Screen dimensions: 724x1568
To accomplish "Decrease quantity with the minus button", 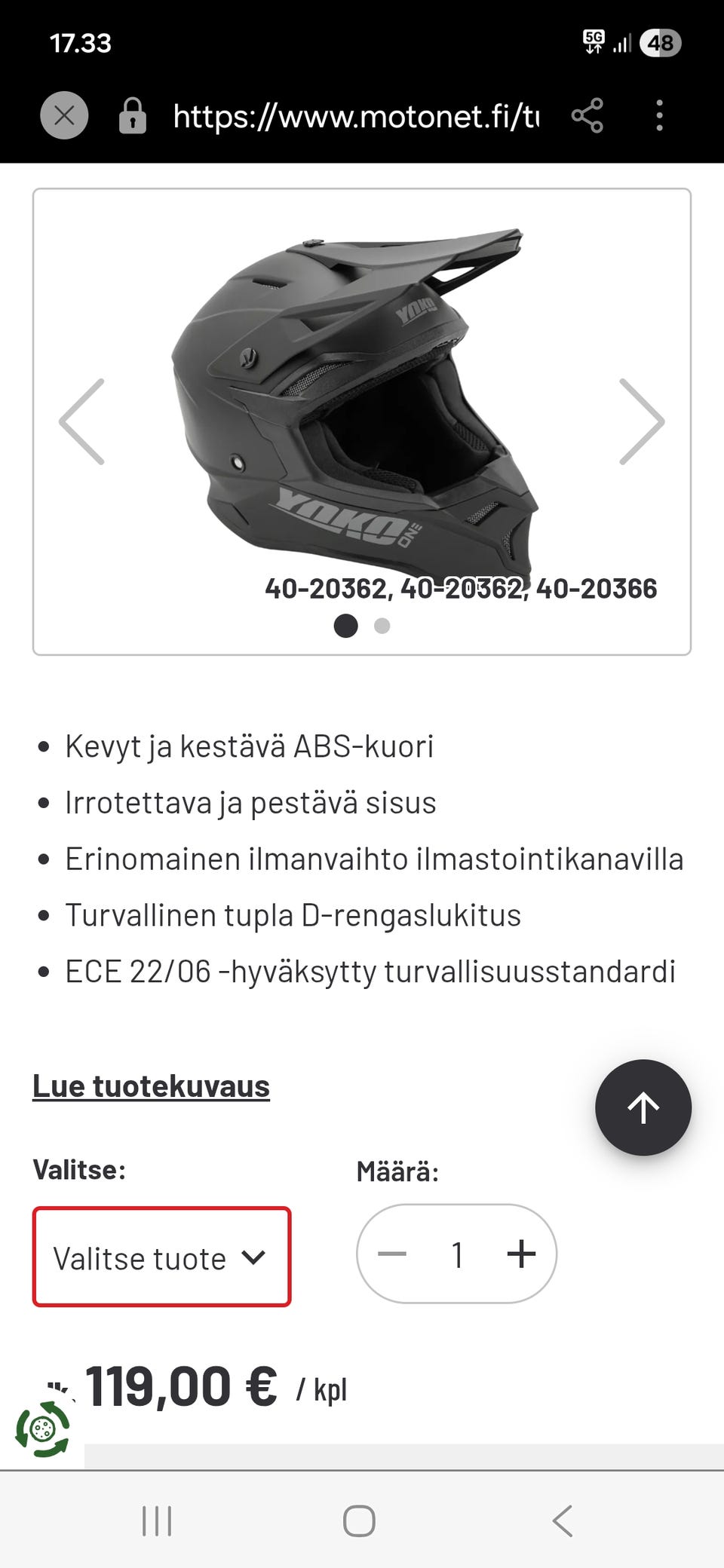I will (x=391, y=1253).
